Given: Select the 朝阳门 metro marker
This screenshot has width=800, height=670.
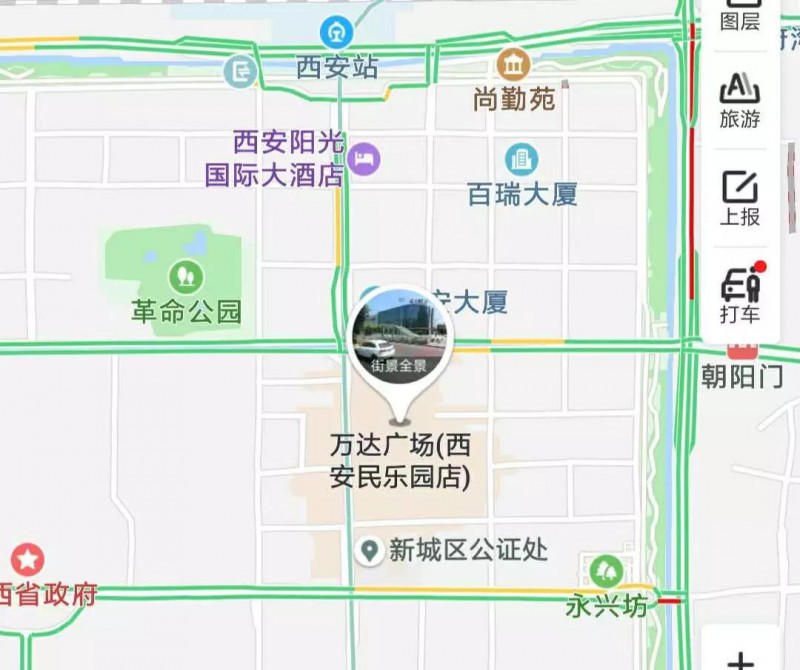Looking at the screenshot, I should [741, 354].
